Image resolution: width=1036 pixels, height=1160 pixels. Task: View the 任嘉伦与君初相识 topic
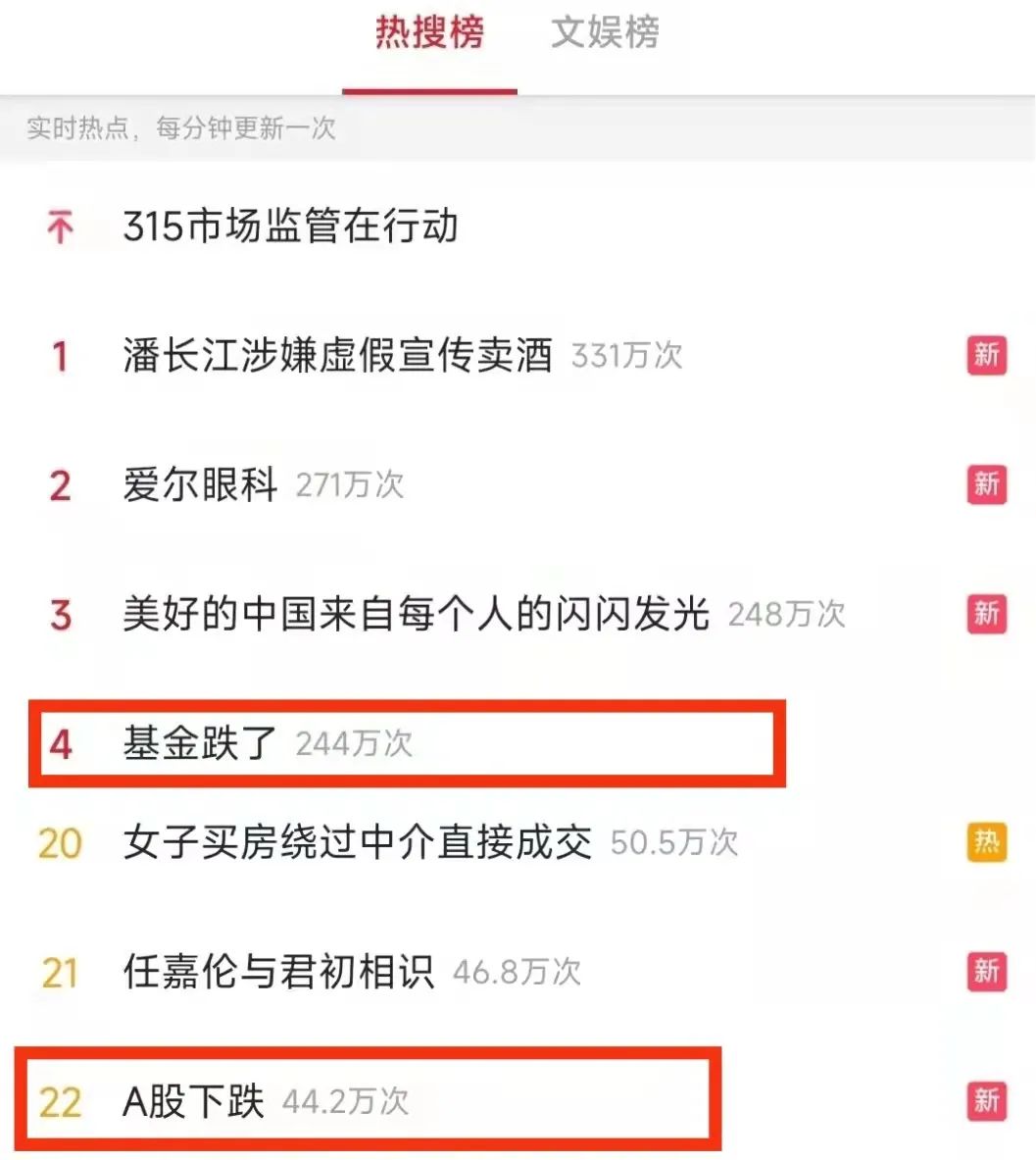coord(278,972)
